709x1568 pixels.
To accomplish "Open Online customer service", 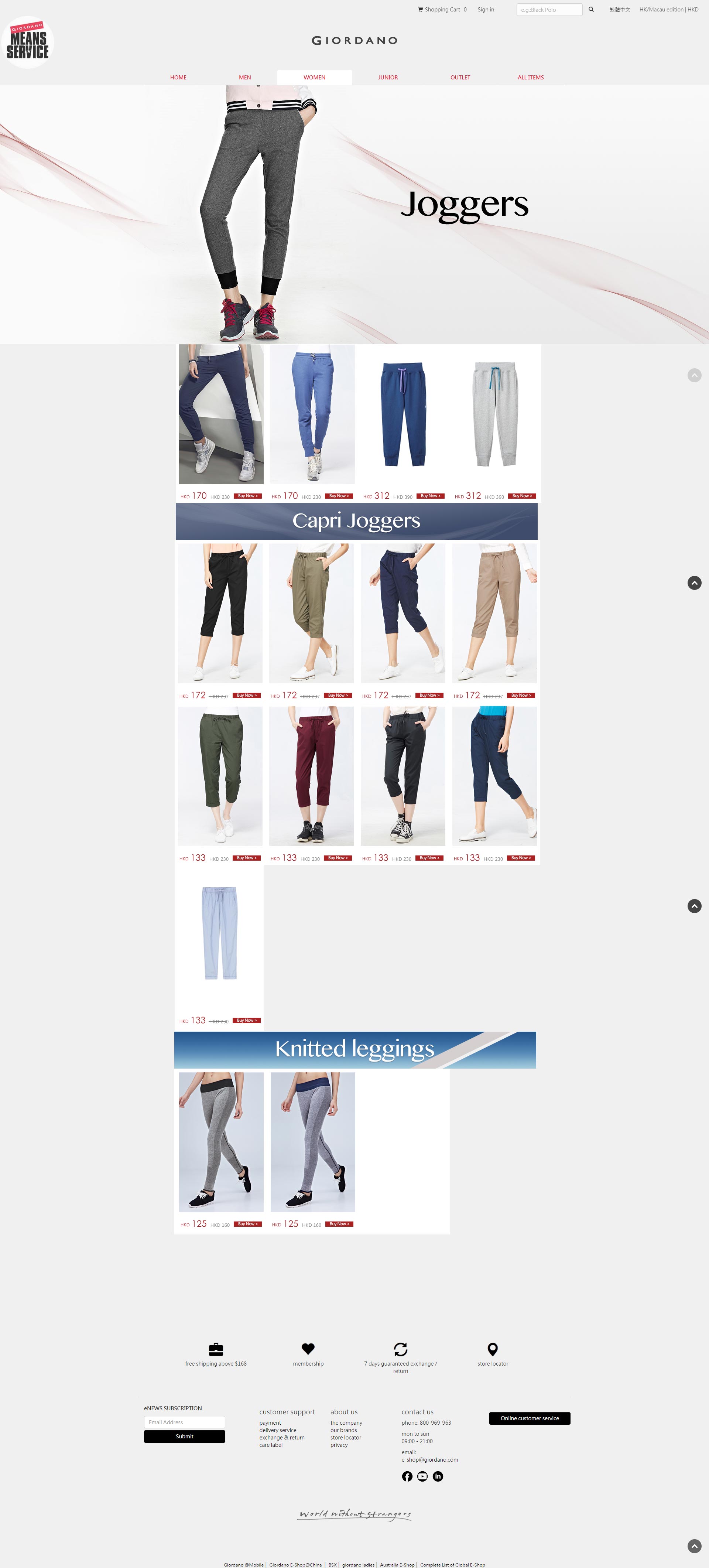I will (x=530, y=1418).
